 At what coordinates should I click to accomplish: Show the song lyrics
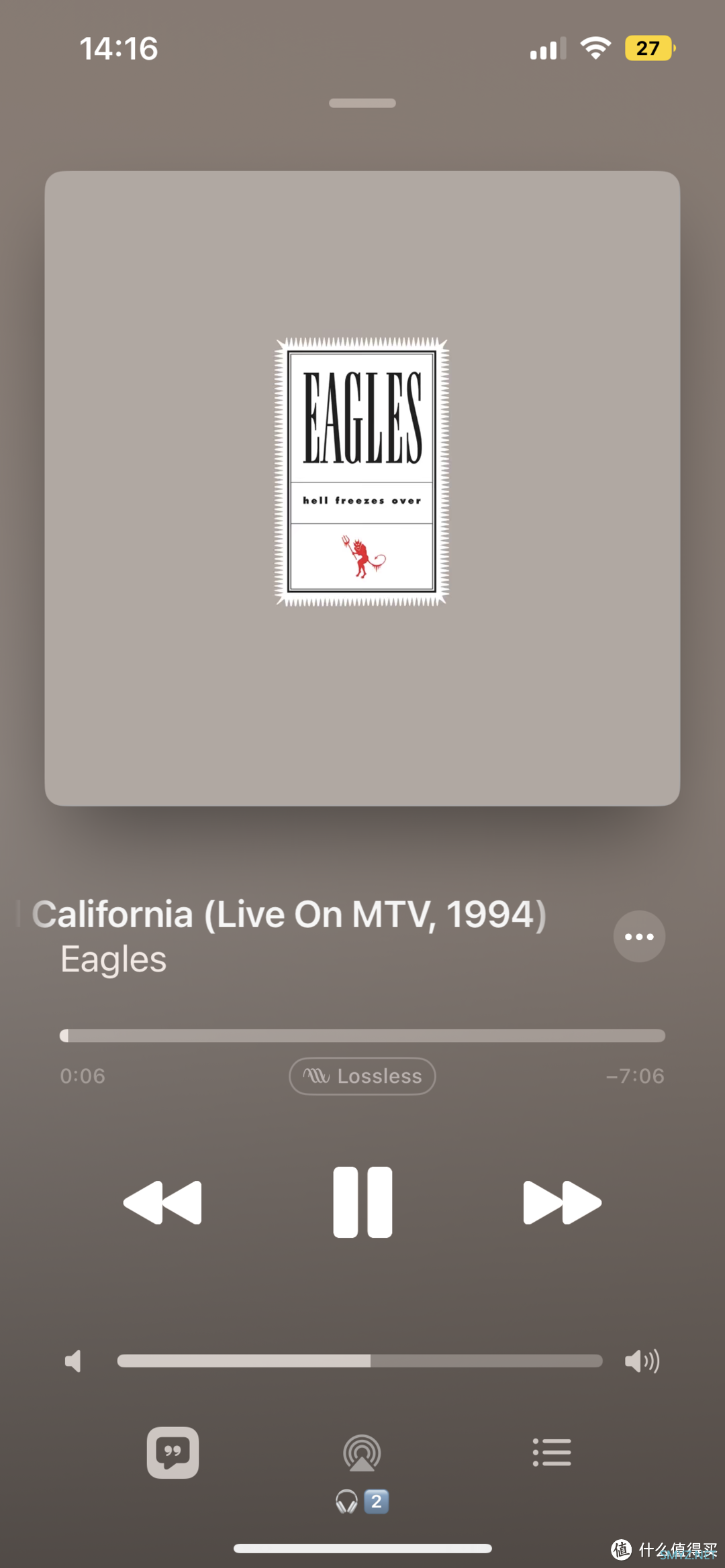[x=173, y=1452]
